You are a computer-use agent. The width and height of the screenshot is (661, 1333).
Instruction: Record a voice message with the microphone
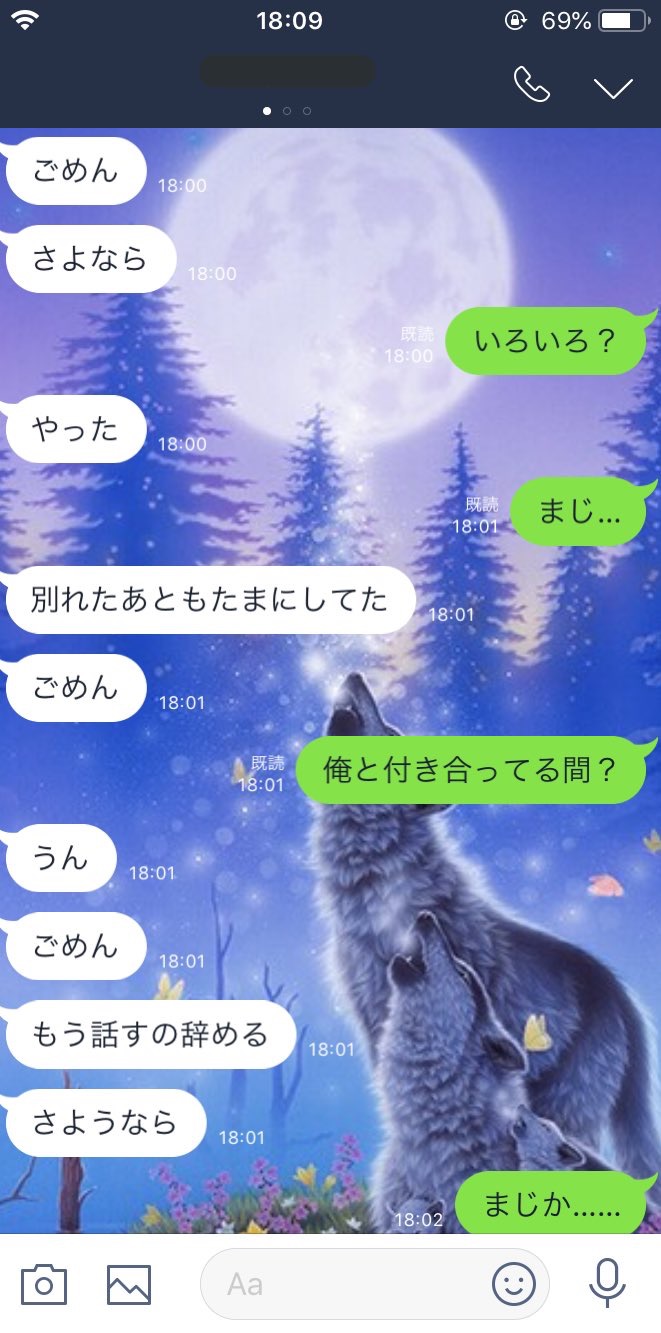pyautogui.click(x=606, y=1284)
